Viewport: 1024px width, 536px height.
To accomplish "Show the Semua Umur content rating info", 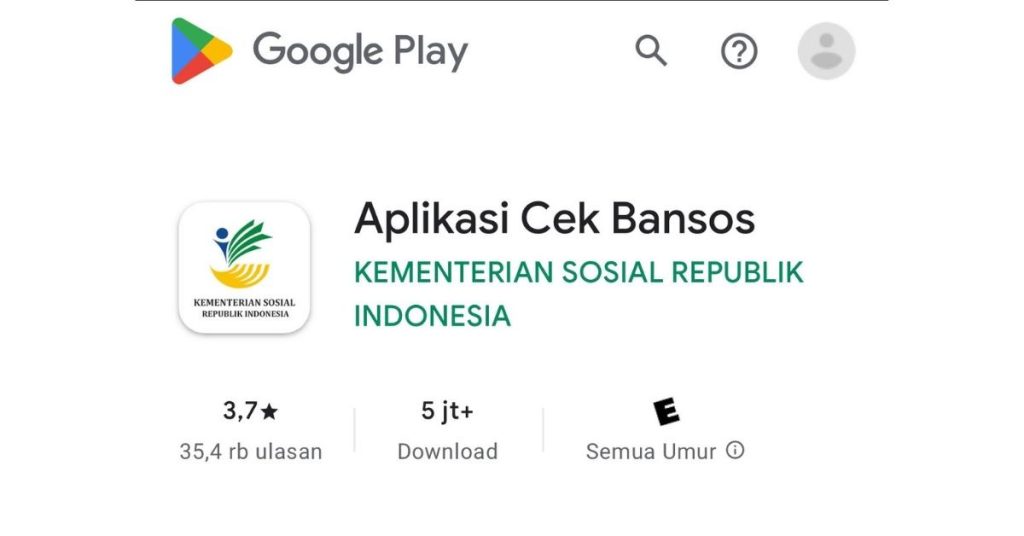I will [735, 451].
